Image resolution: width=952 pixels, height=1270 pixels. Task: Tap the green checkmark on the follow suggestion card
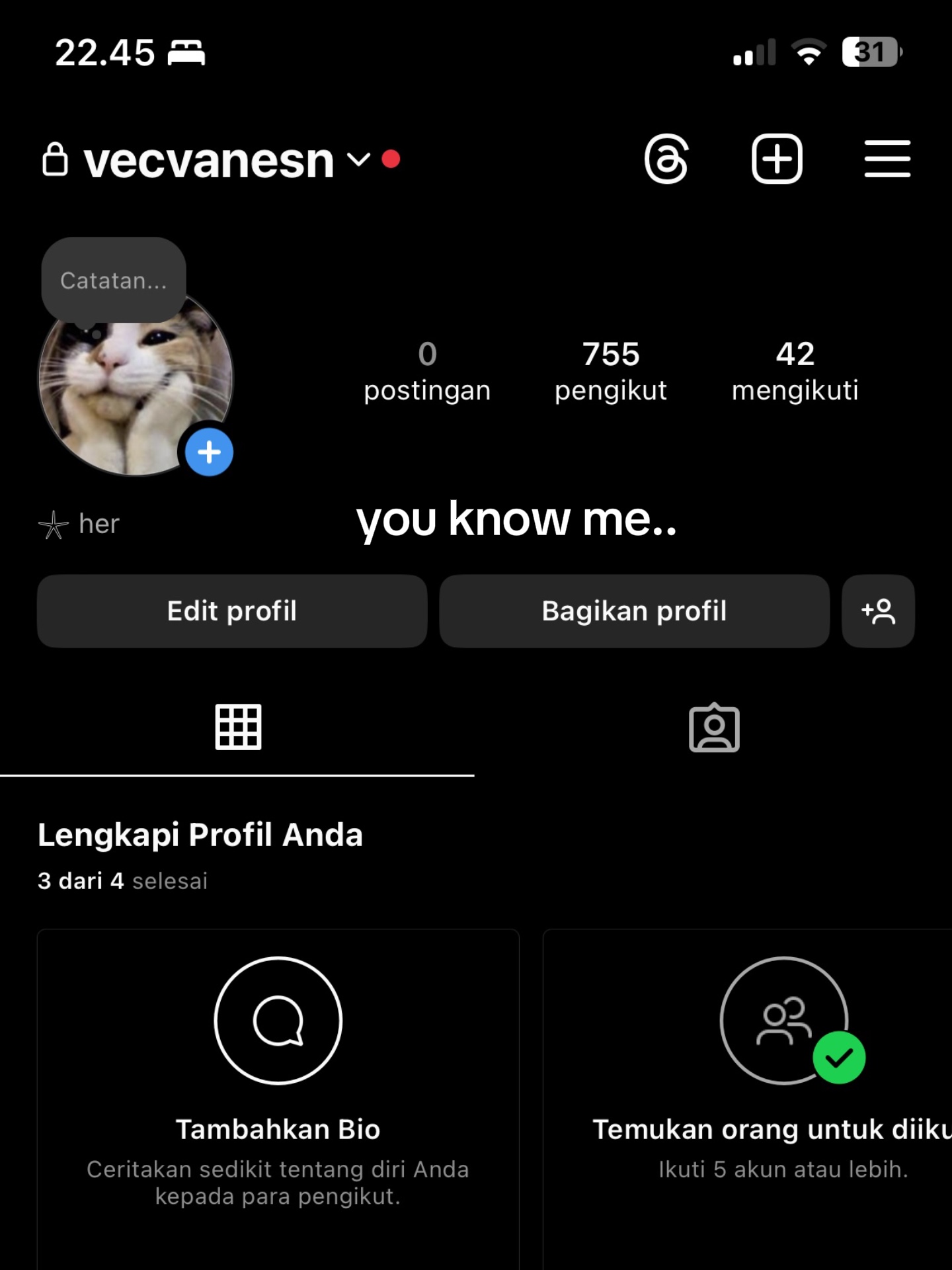(840, 1057)
